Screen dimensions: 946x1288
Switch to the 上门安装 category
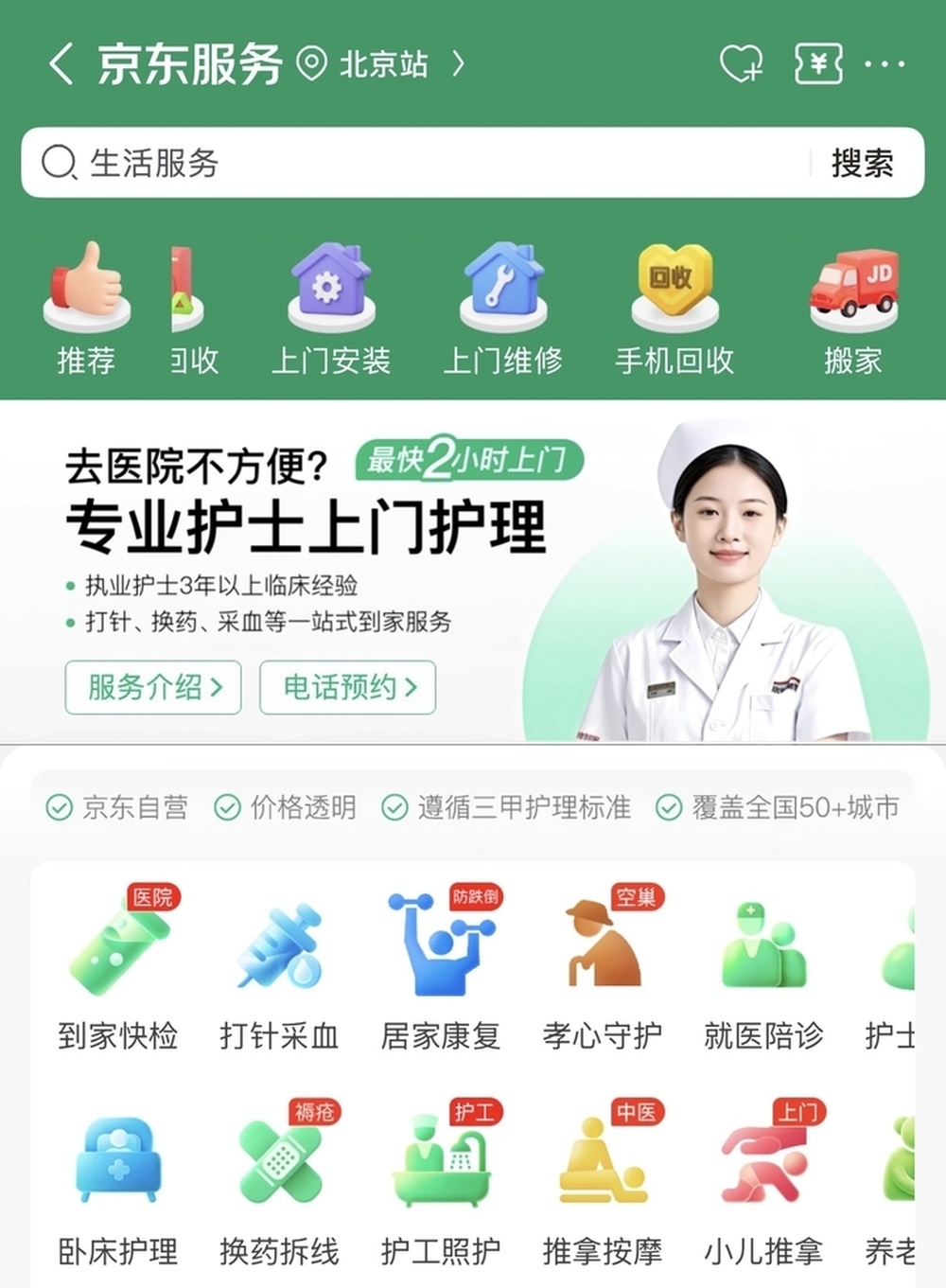tap(331, 309)
